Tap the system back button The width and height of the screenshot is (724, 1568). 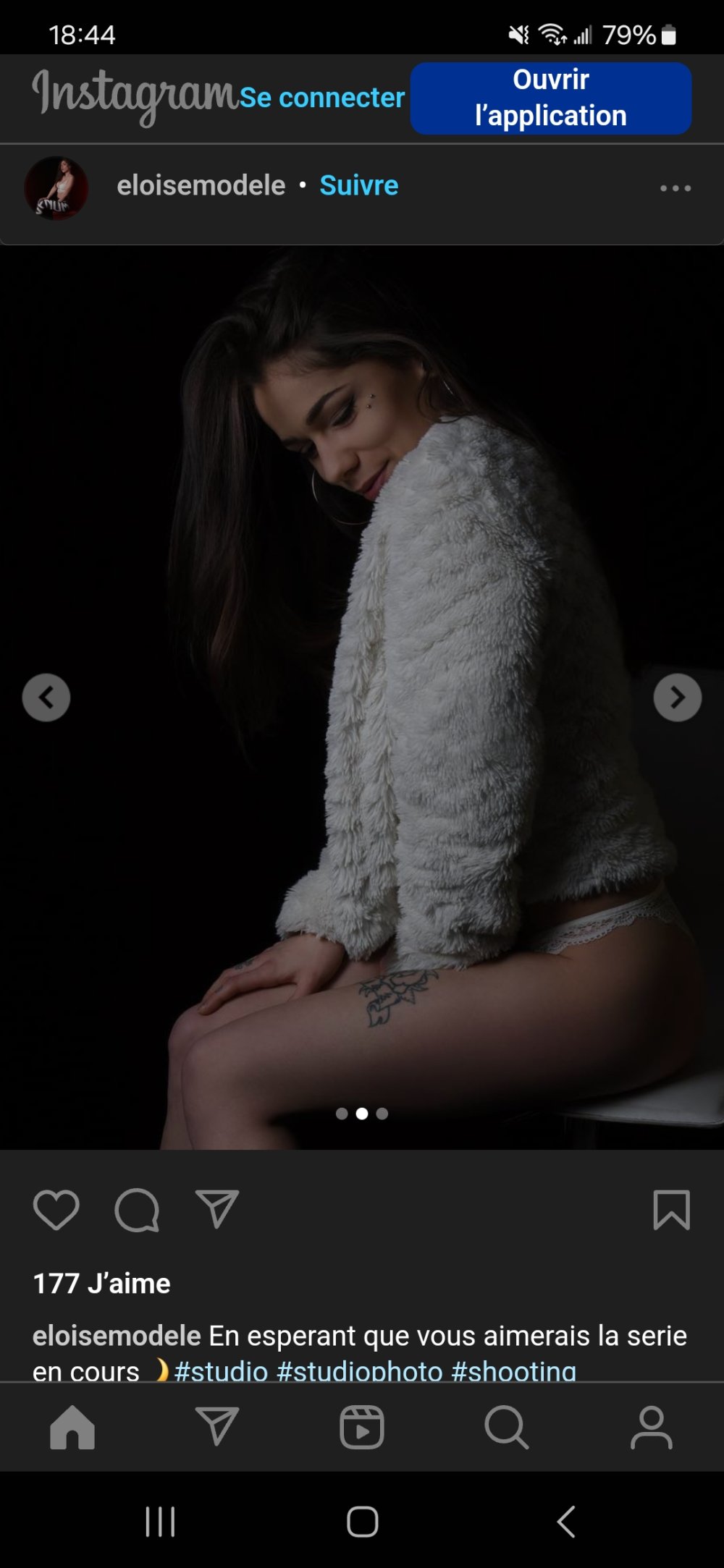tap(565, 1521)
